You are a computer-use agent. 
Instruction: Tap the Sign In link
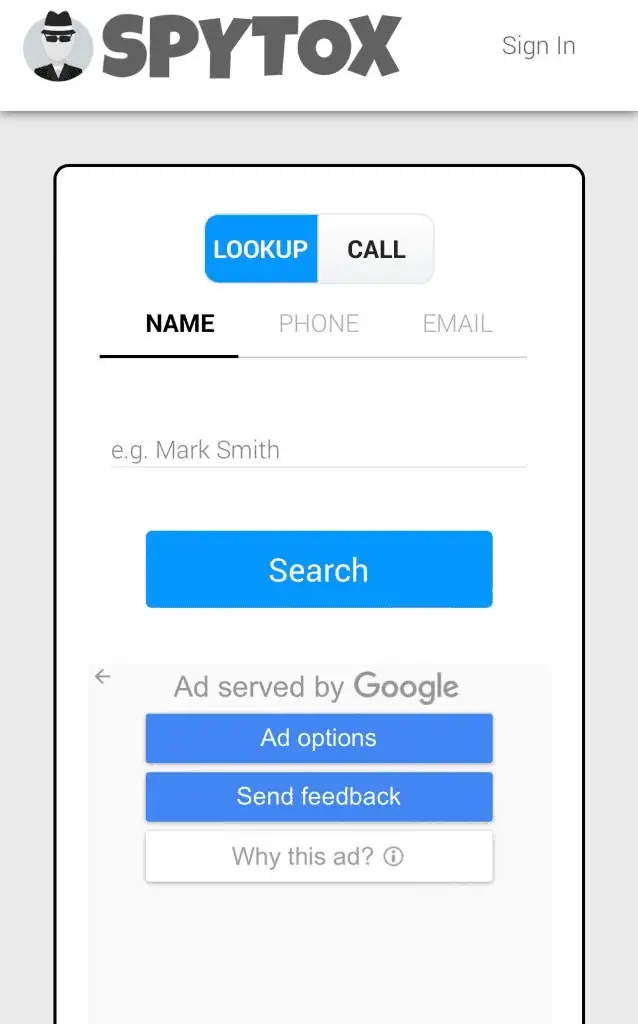tap(538, 46)
